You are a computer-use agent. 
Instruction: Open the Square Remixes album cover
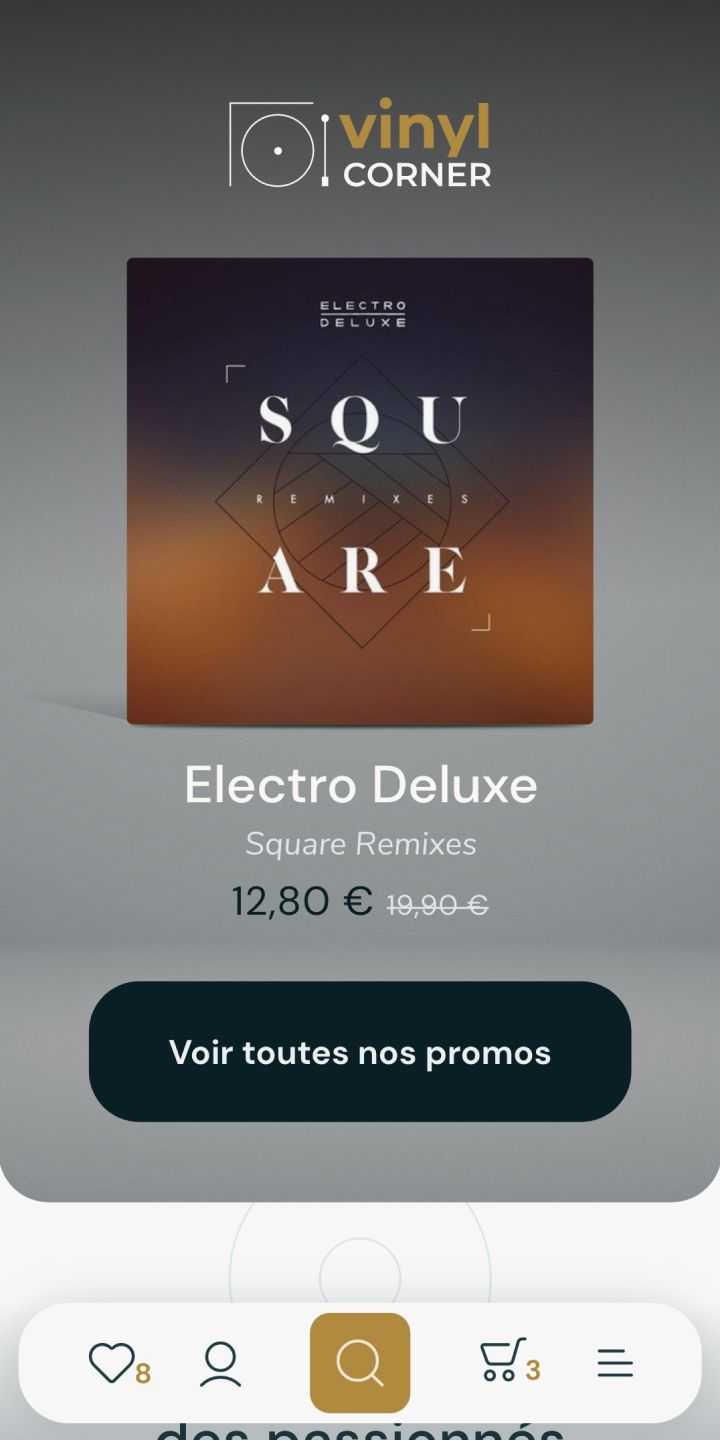tap(360, 491)
